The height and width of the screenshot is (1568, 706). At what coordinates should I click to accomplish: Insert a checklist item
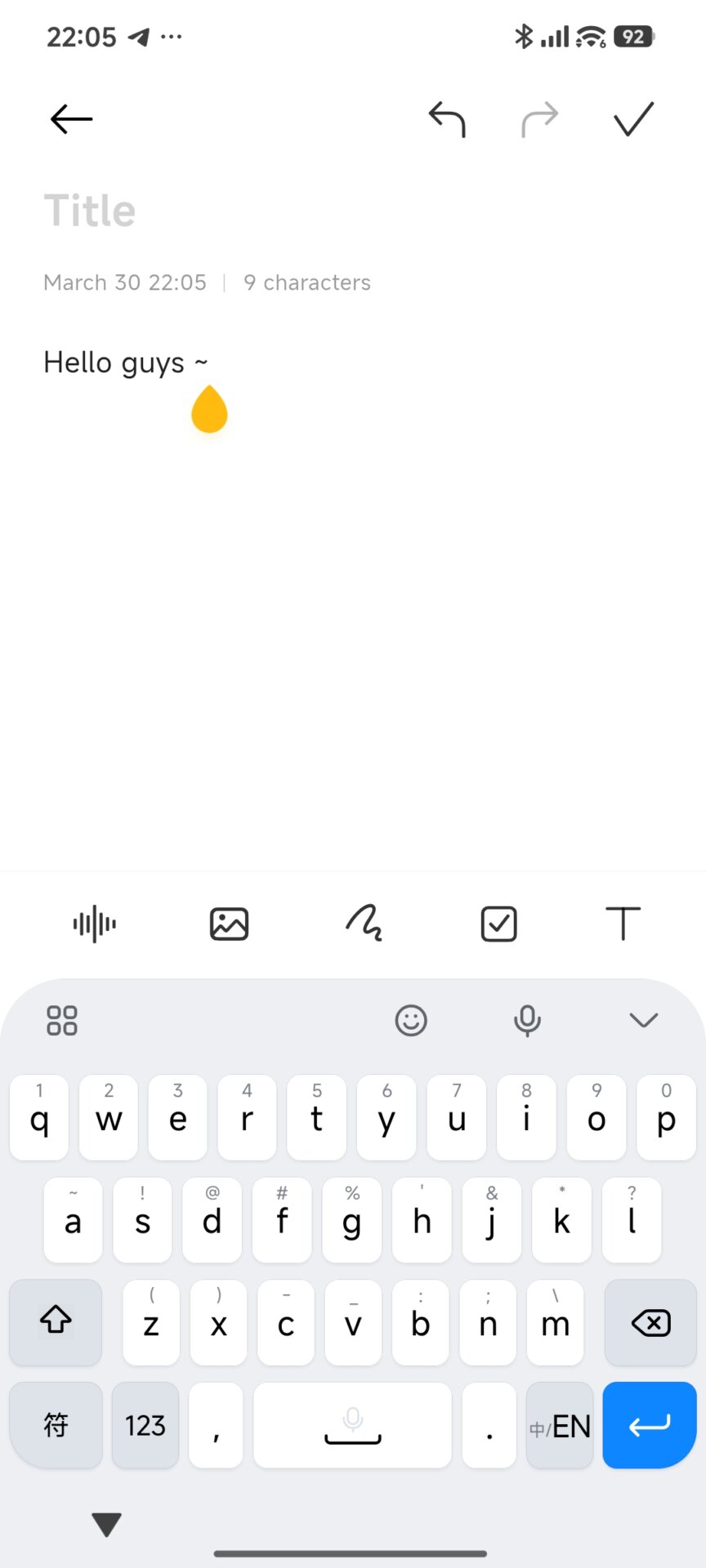pos(498,924)
